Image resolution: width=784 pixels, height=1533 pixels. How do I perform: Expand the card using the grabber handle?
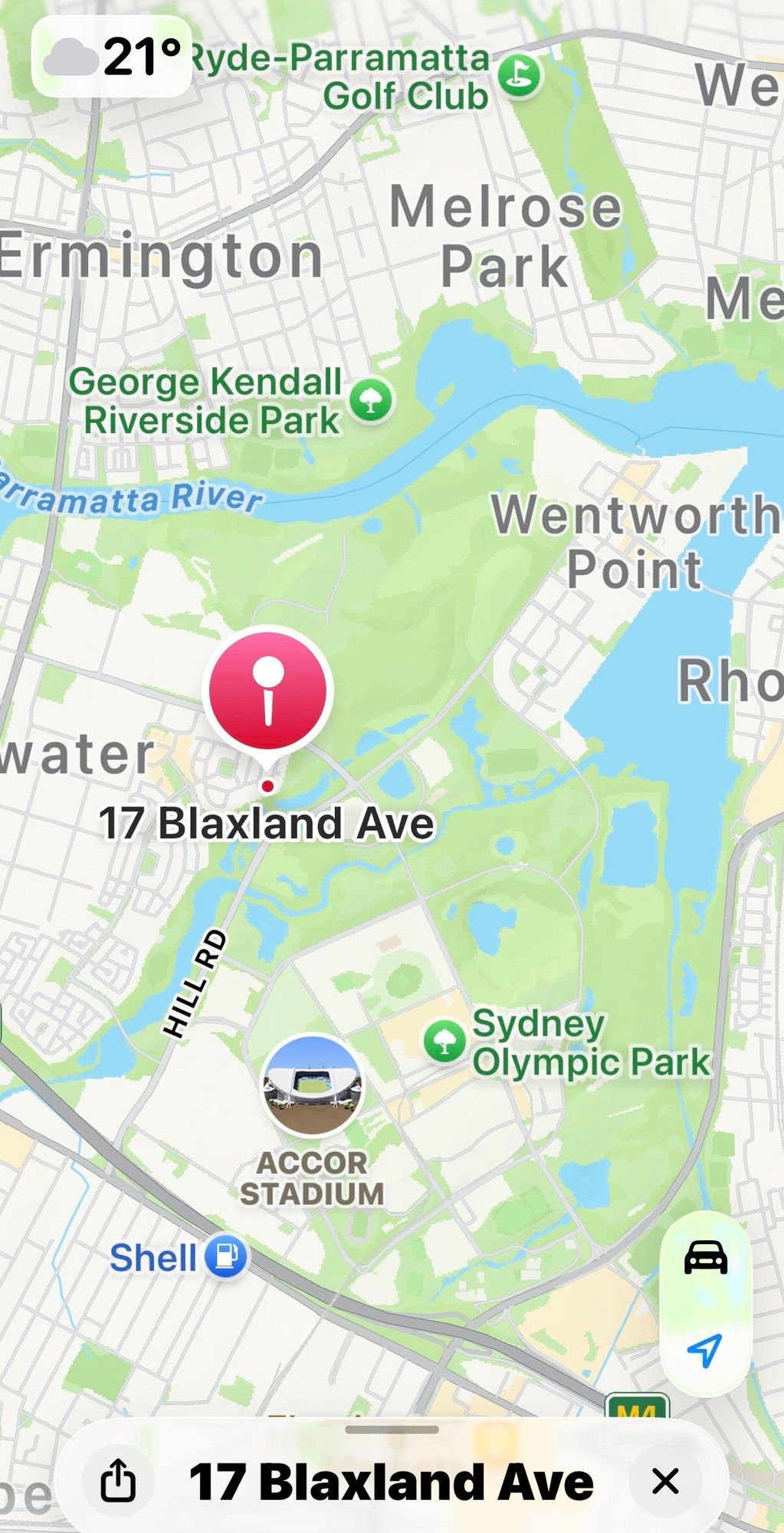[392, 1430]
